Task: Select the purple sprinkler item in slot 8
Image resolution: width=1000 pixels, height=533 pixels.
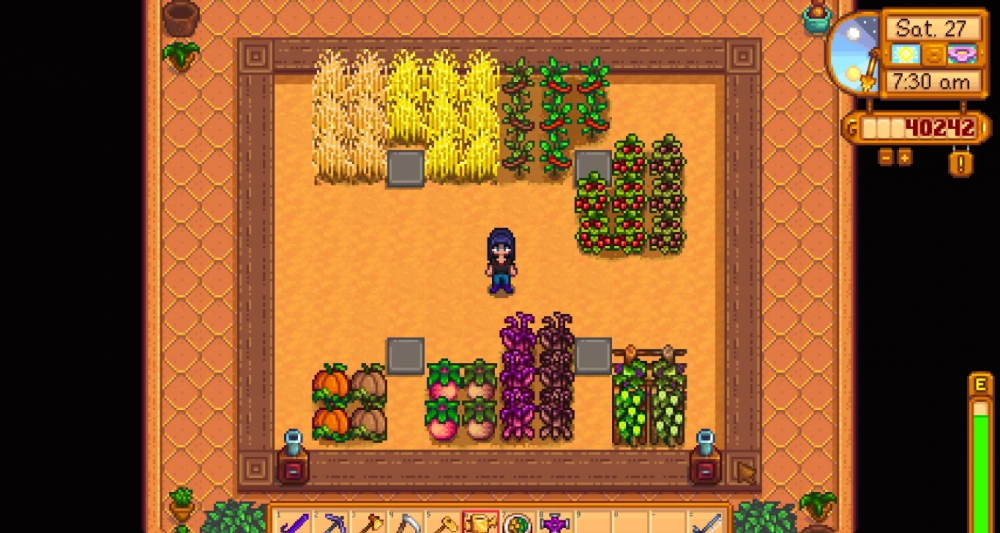Action: (554, 522)
